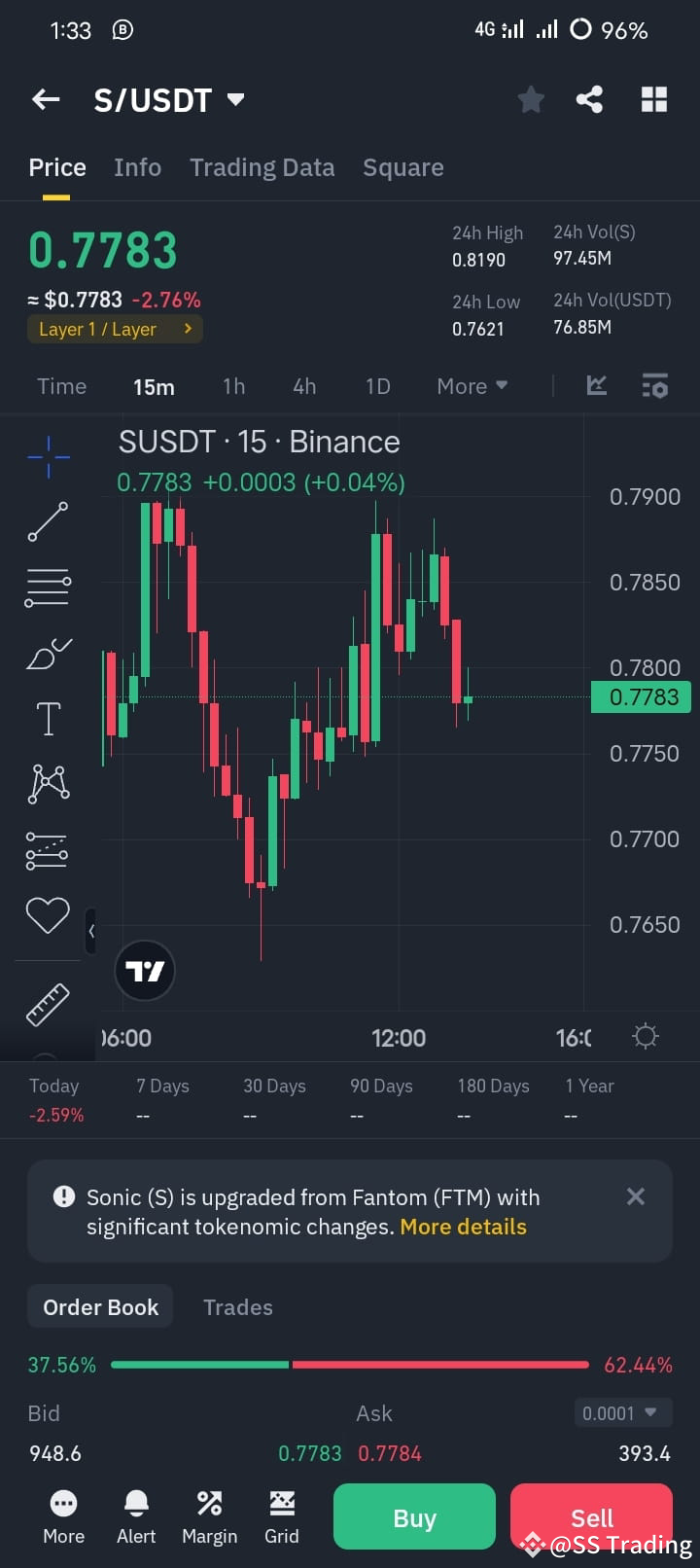Toggle S/USDT as a favorite pair
Viewport: 700px width, 1568px height.
click(x=531, y=98)
